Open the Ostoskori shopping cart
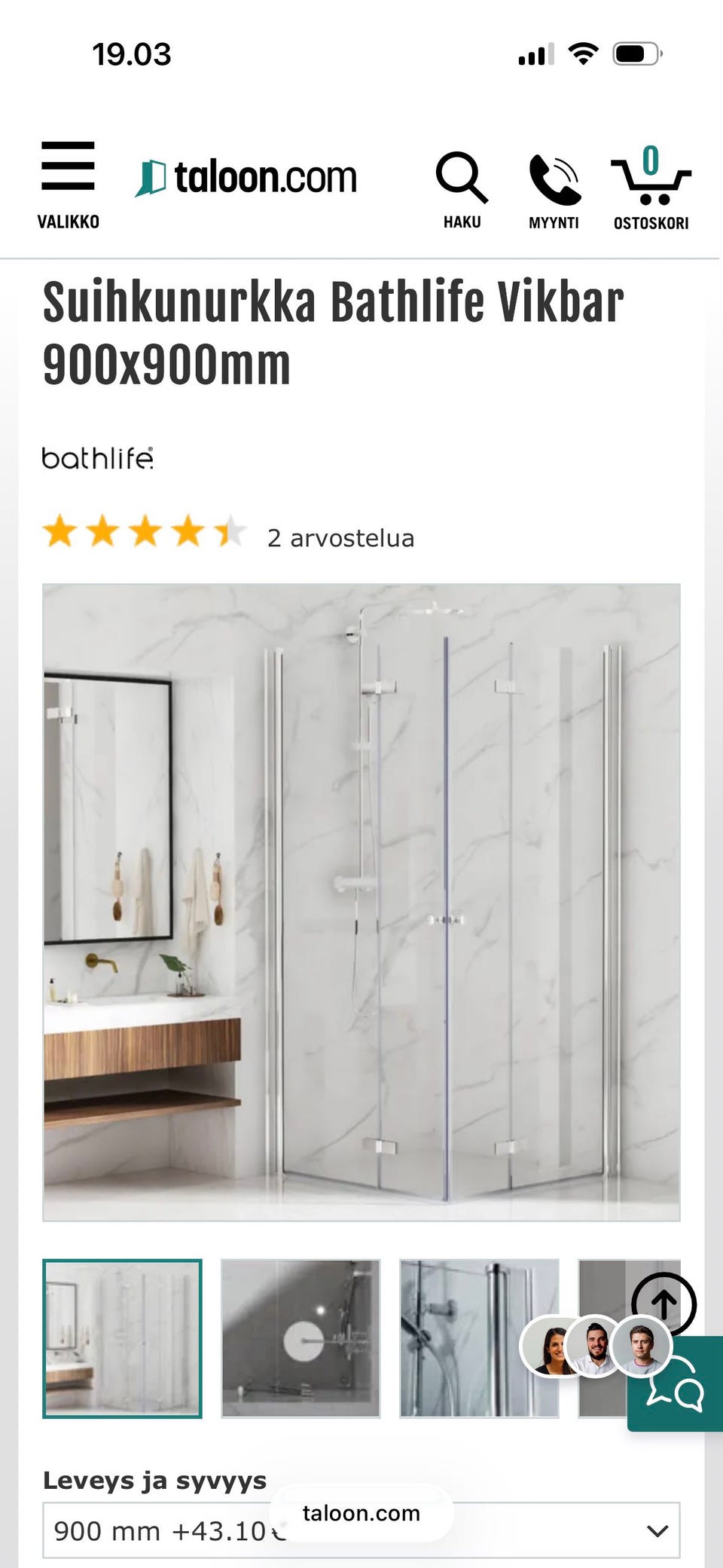Image resolution: width=723 pixels, height=1568 pixels. pos(651,188)
